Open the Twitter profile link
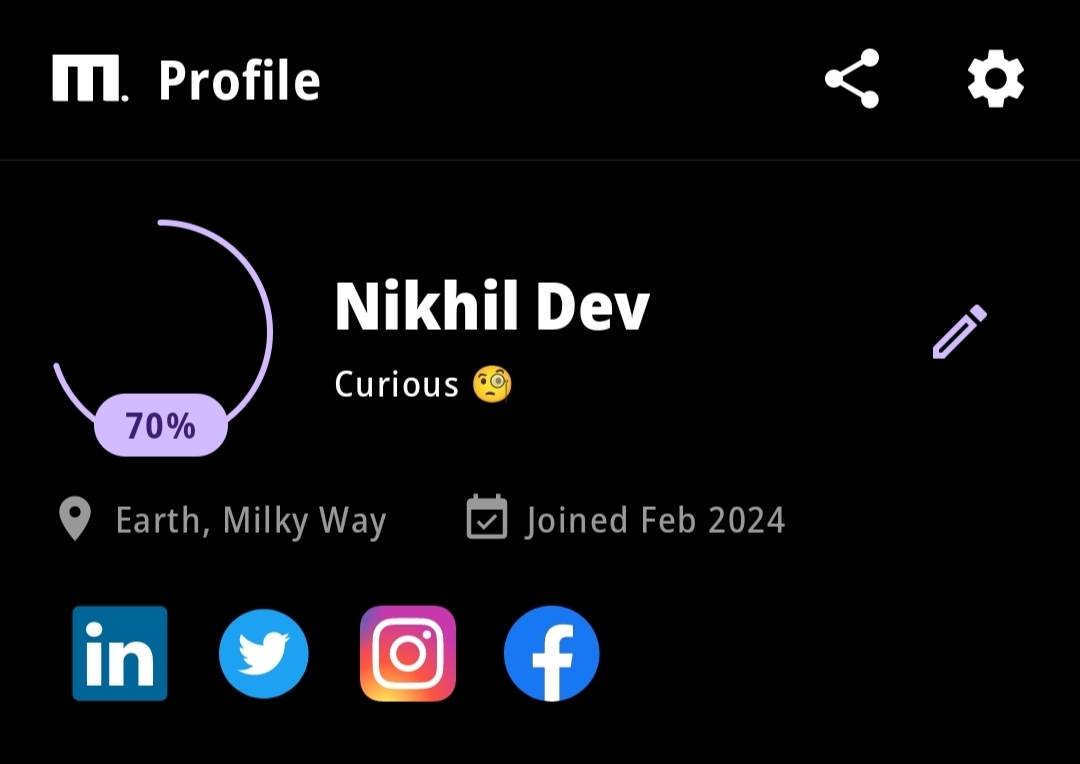The width and height of the screenshot is (1080, 764). tap(264, 653)
